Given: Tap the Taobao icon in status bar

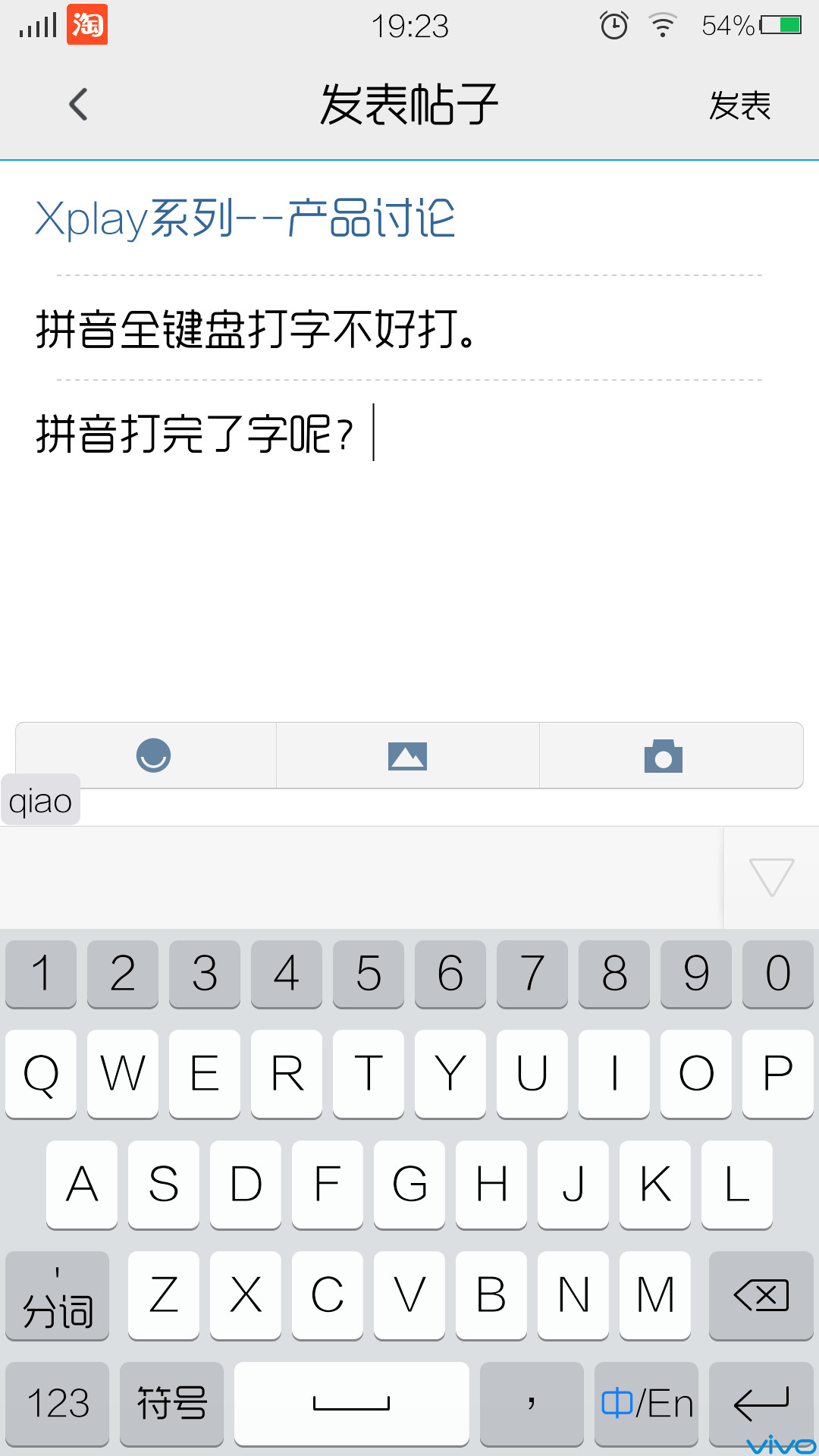Looking at the screenshot, I should point(86,25).
